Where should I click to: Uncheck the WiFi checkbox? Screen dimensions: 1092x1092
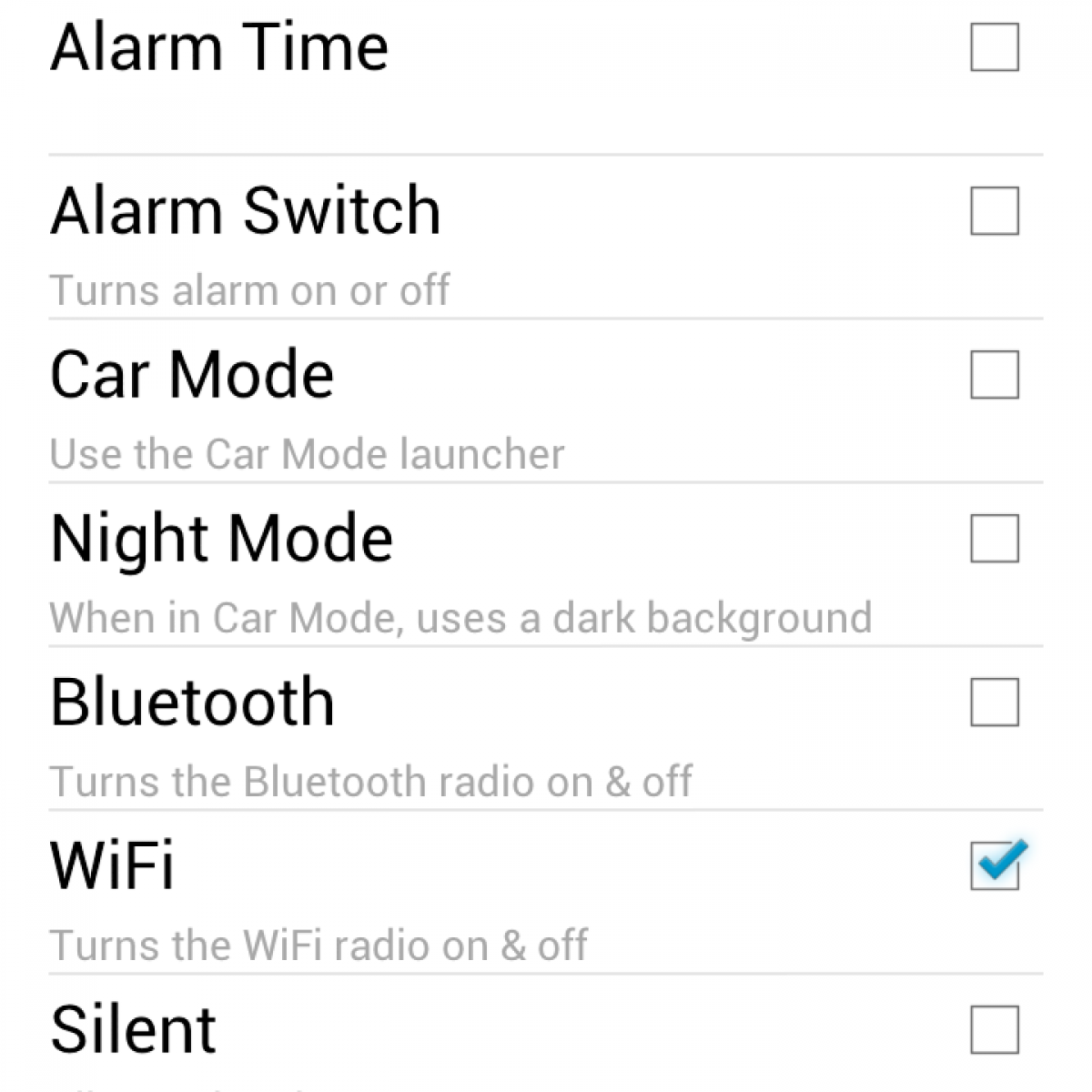click(x=994, y=864)
